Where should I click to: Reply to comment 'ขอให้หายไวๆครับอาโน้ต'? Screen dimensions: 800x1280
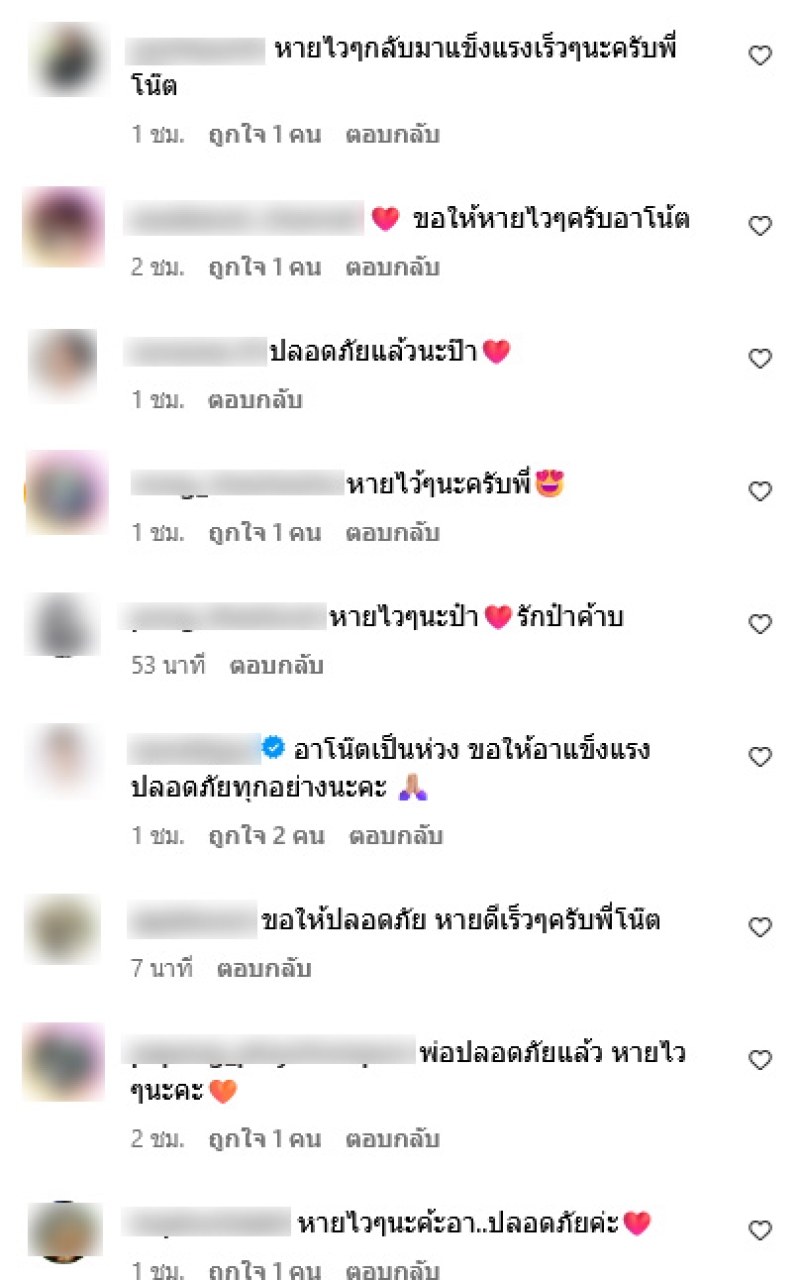click(392, 268)
